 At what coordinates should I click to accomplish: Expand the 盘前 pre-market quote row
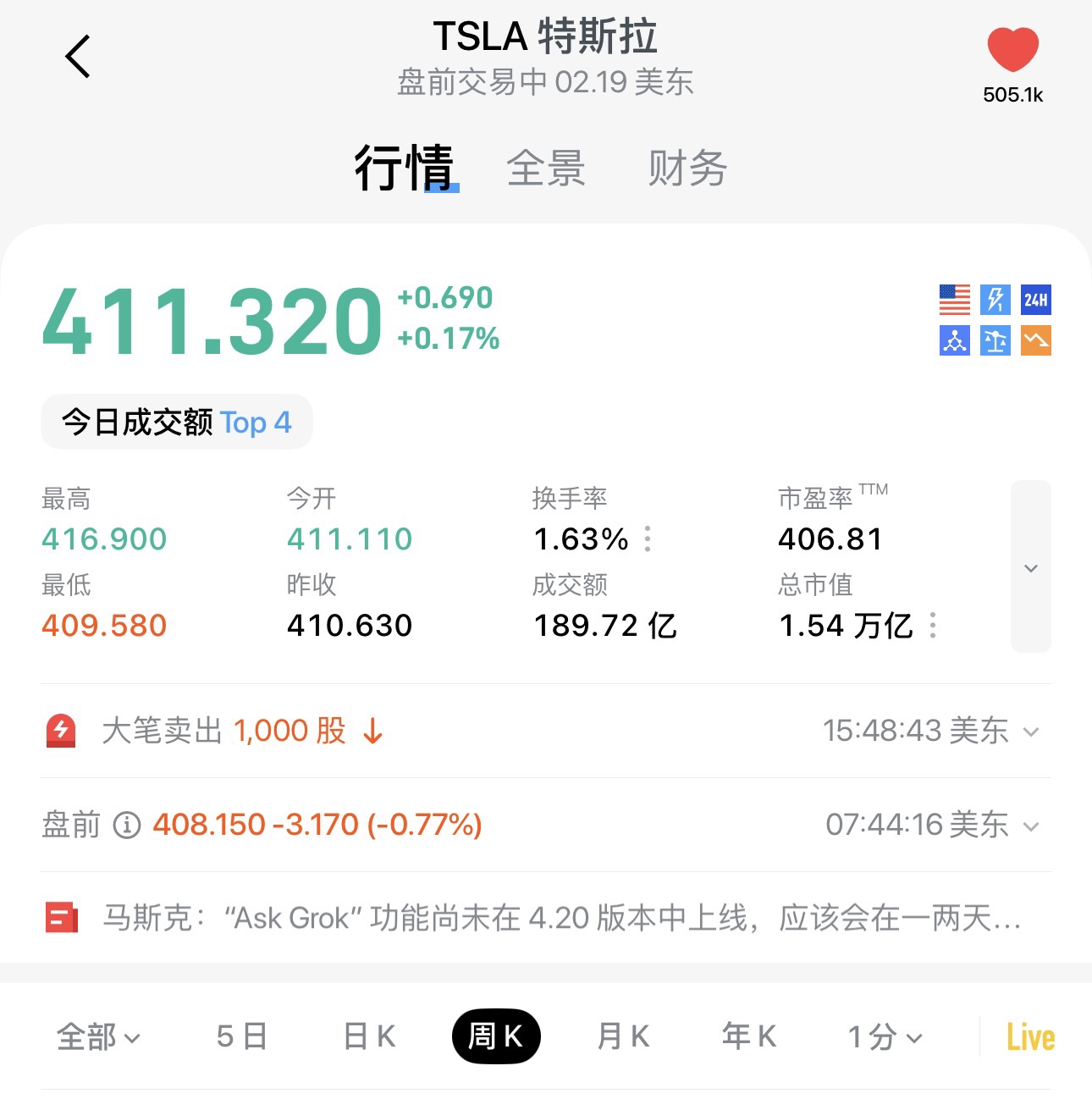coord(1030,826)
